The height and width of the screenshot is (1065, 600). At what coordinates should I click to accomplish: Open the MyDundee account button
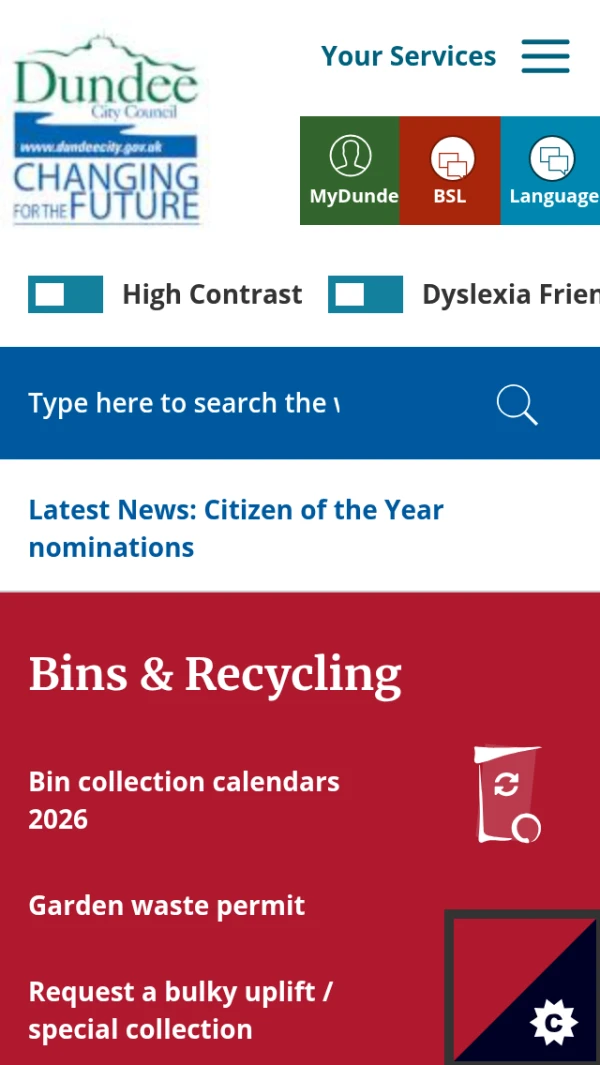350,171
